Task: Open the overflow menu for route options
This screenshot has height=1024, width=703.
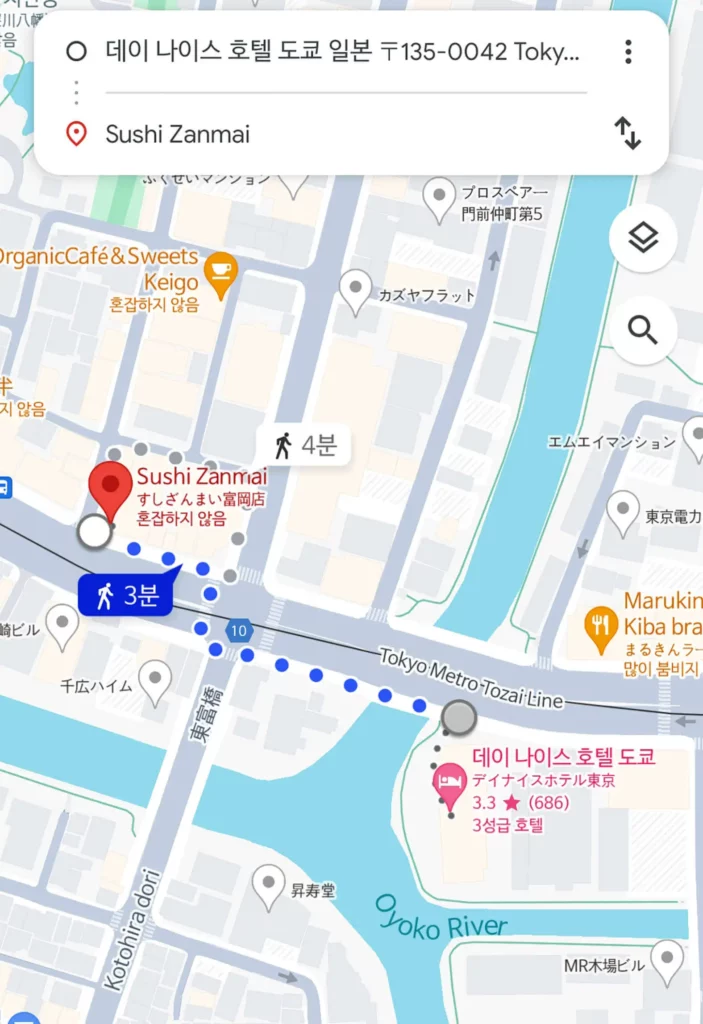Action: coord(628,52)
